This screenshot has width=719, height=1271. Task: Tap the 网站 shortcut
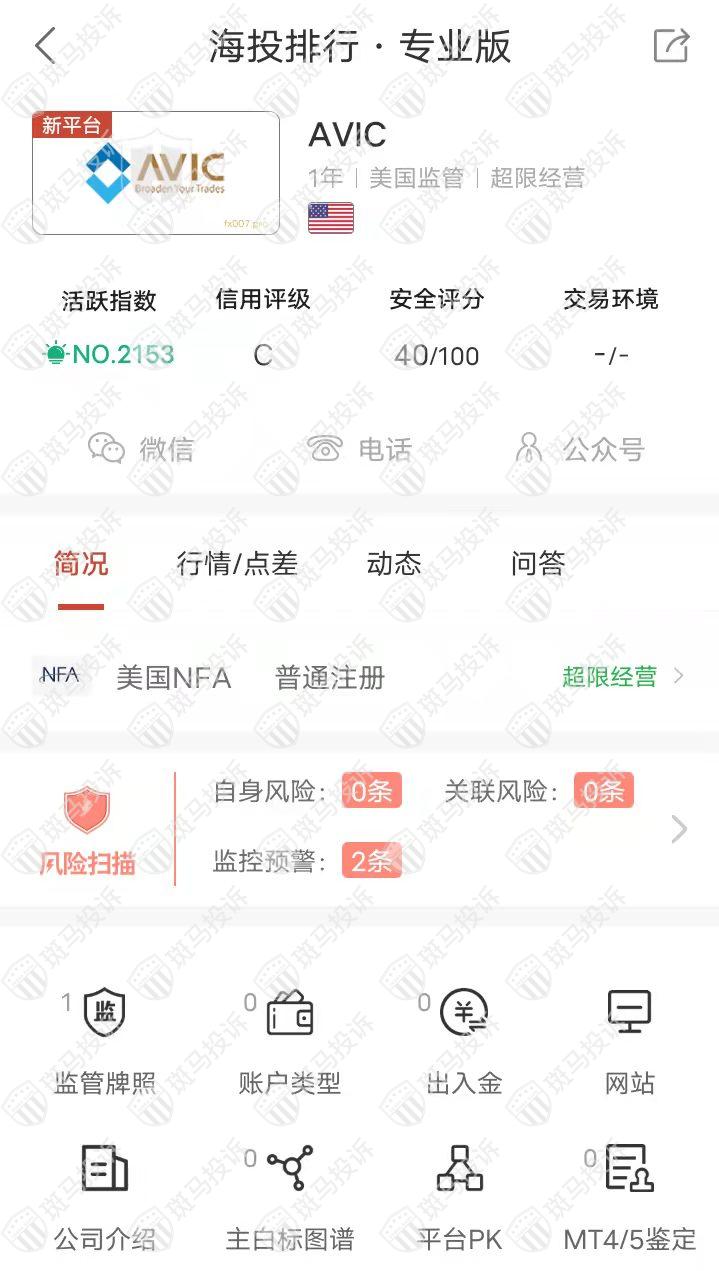coord(630,1040)
